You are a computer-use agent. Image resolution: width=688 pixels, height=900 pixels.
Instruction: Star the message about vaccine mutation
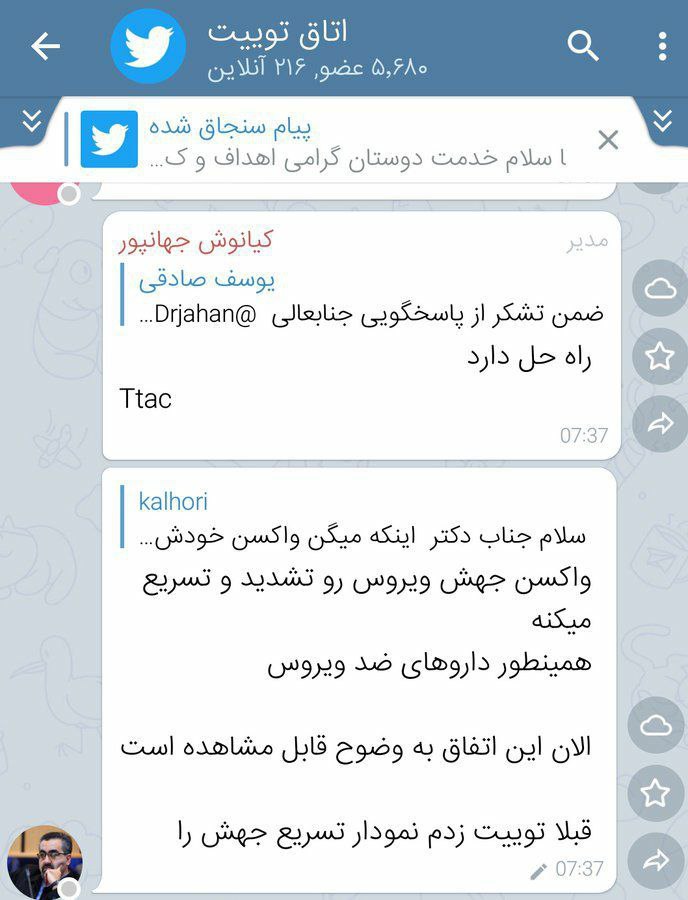pos(655,793)
